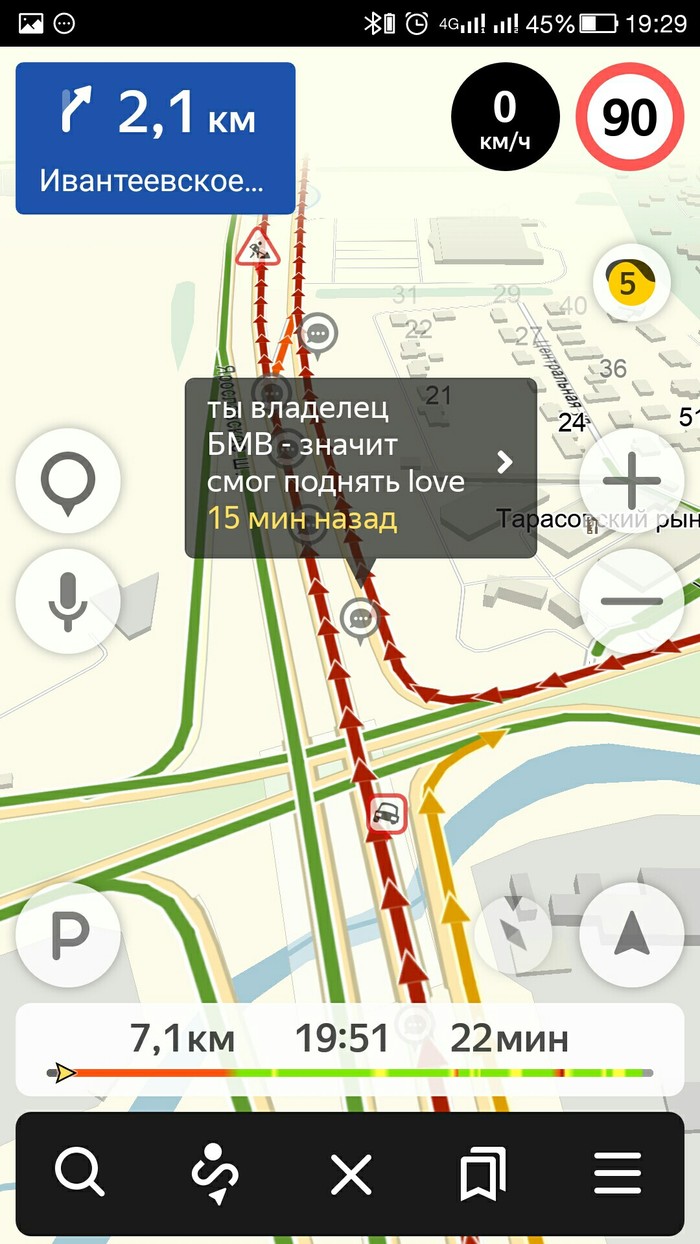Open the BMW comment popup chevron

tap(505, 462)
